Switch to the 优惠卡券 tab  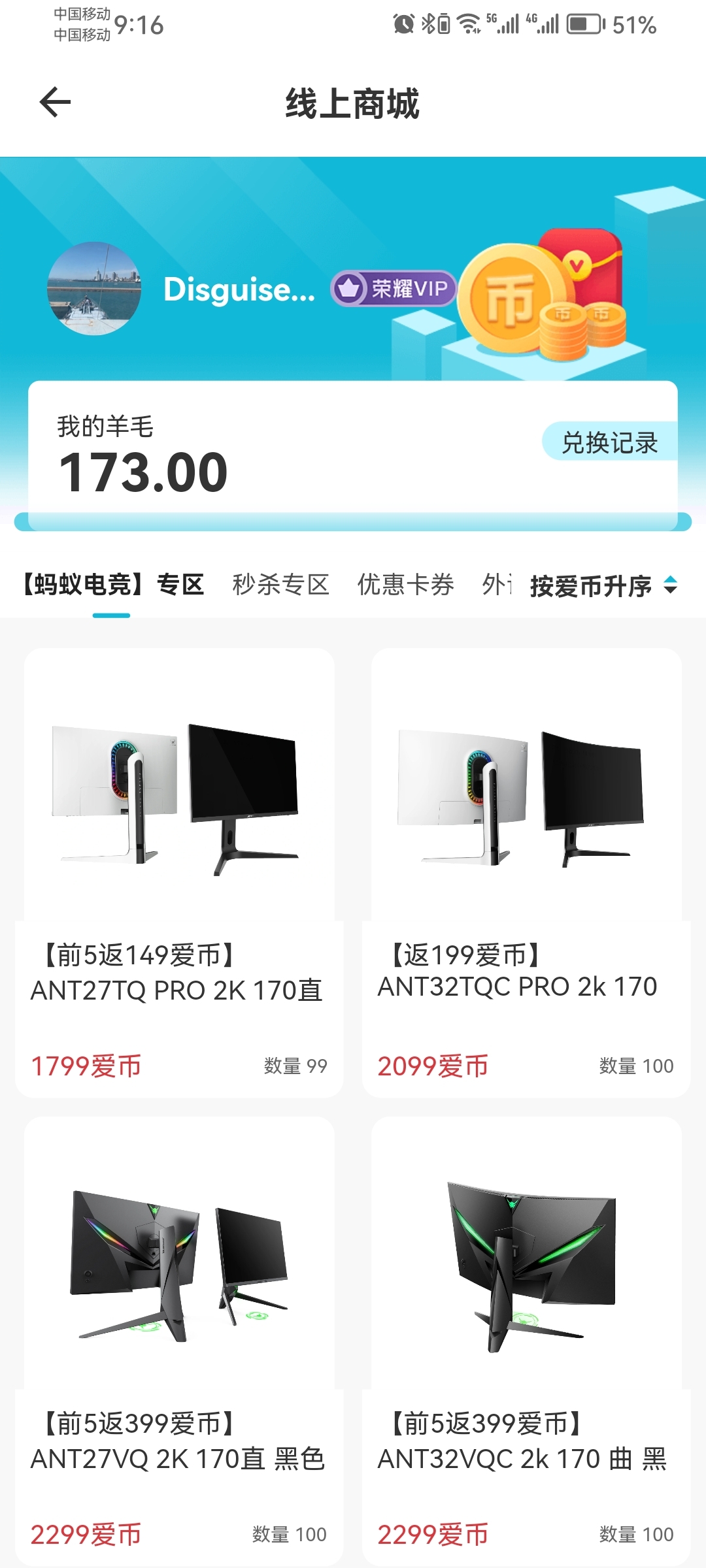click(x=406, y=585)
